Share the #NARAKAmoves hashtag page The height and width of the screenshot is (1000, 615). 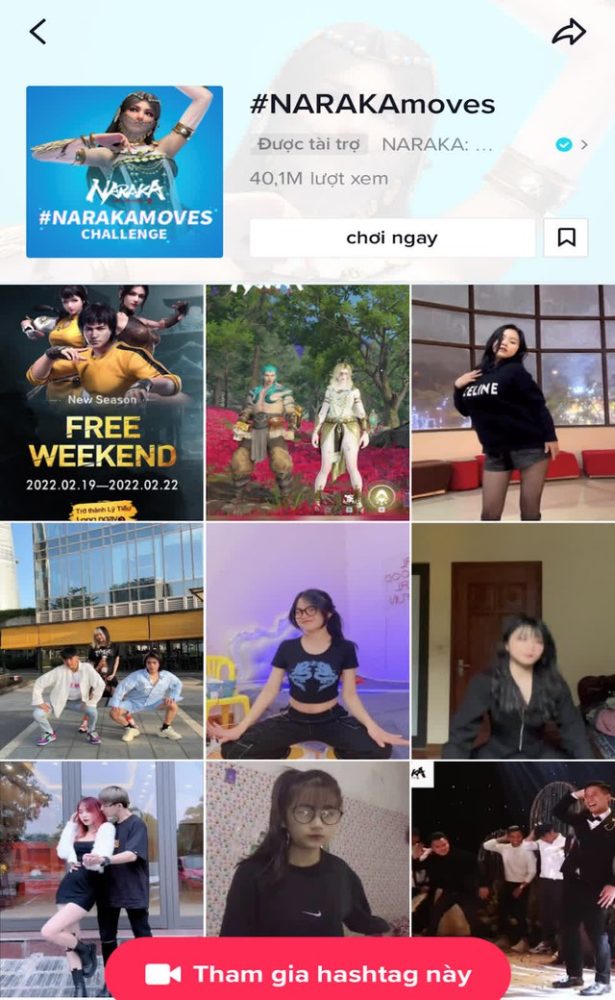(568, 32)
